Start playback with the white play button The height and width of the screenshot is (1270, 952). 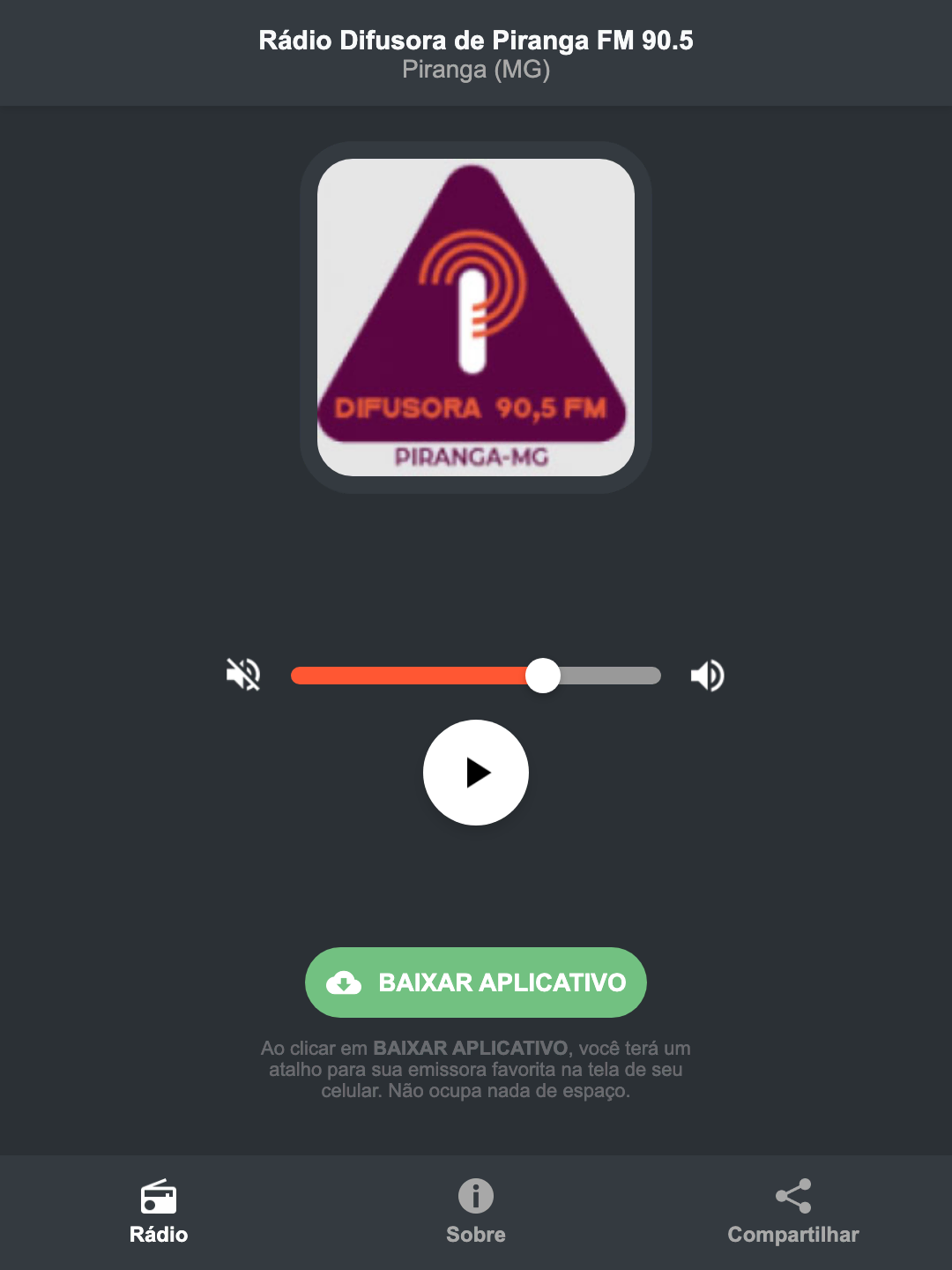click(x=475, y=773)
